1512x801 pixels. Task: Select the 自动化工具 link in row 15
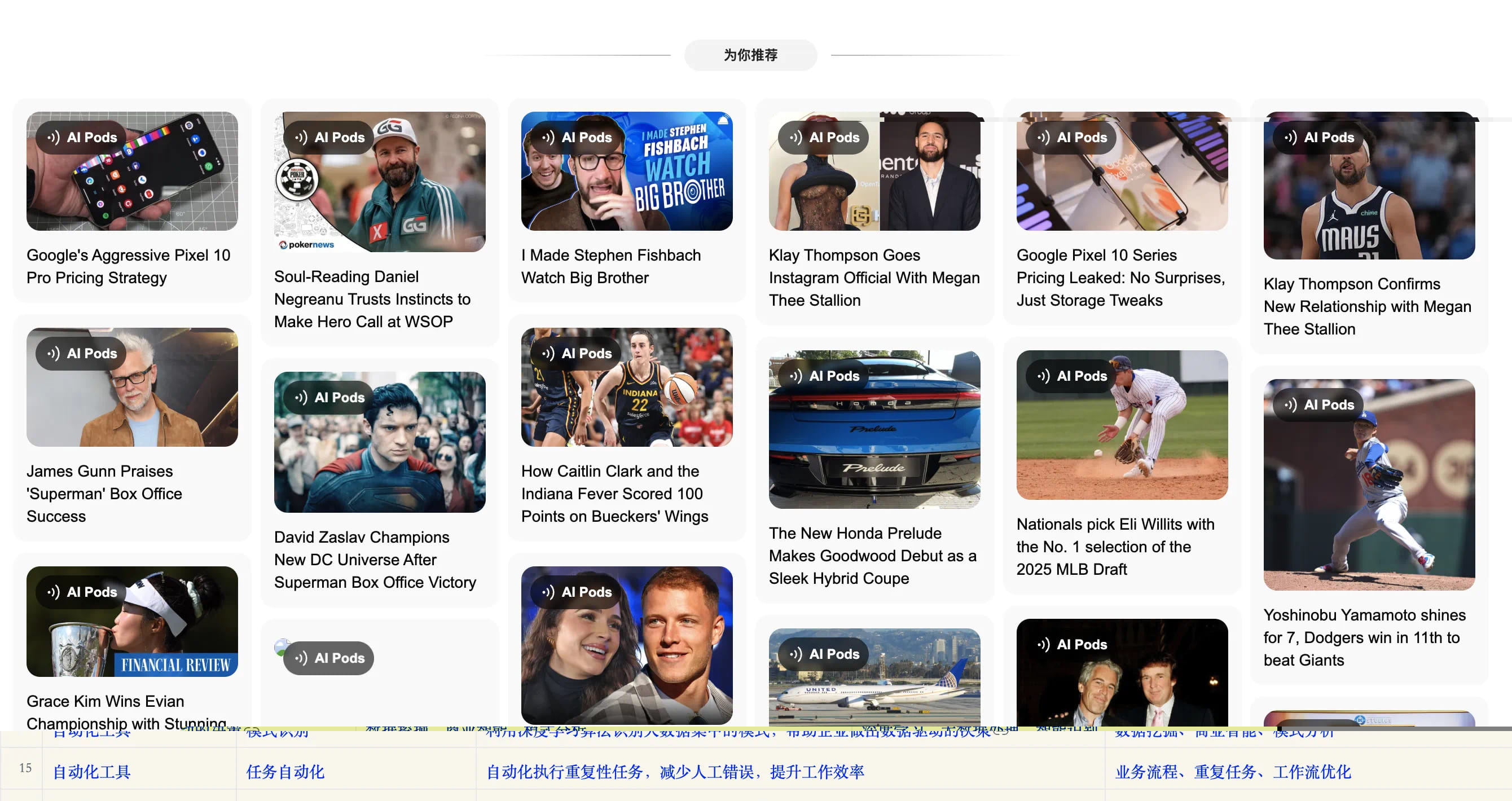tap(91, 772)
